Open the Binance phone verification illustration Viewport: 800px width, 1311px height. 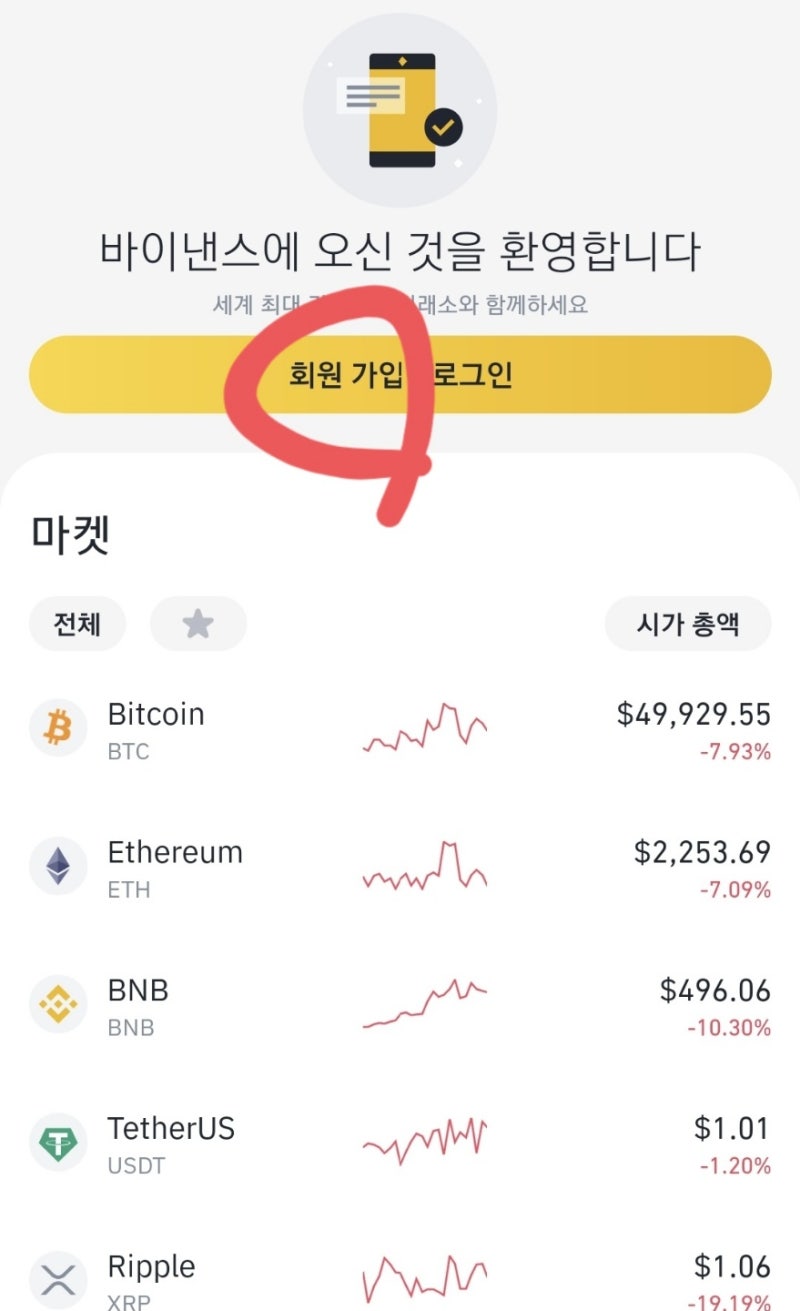[x=400, y=112]
